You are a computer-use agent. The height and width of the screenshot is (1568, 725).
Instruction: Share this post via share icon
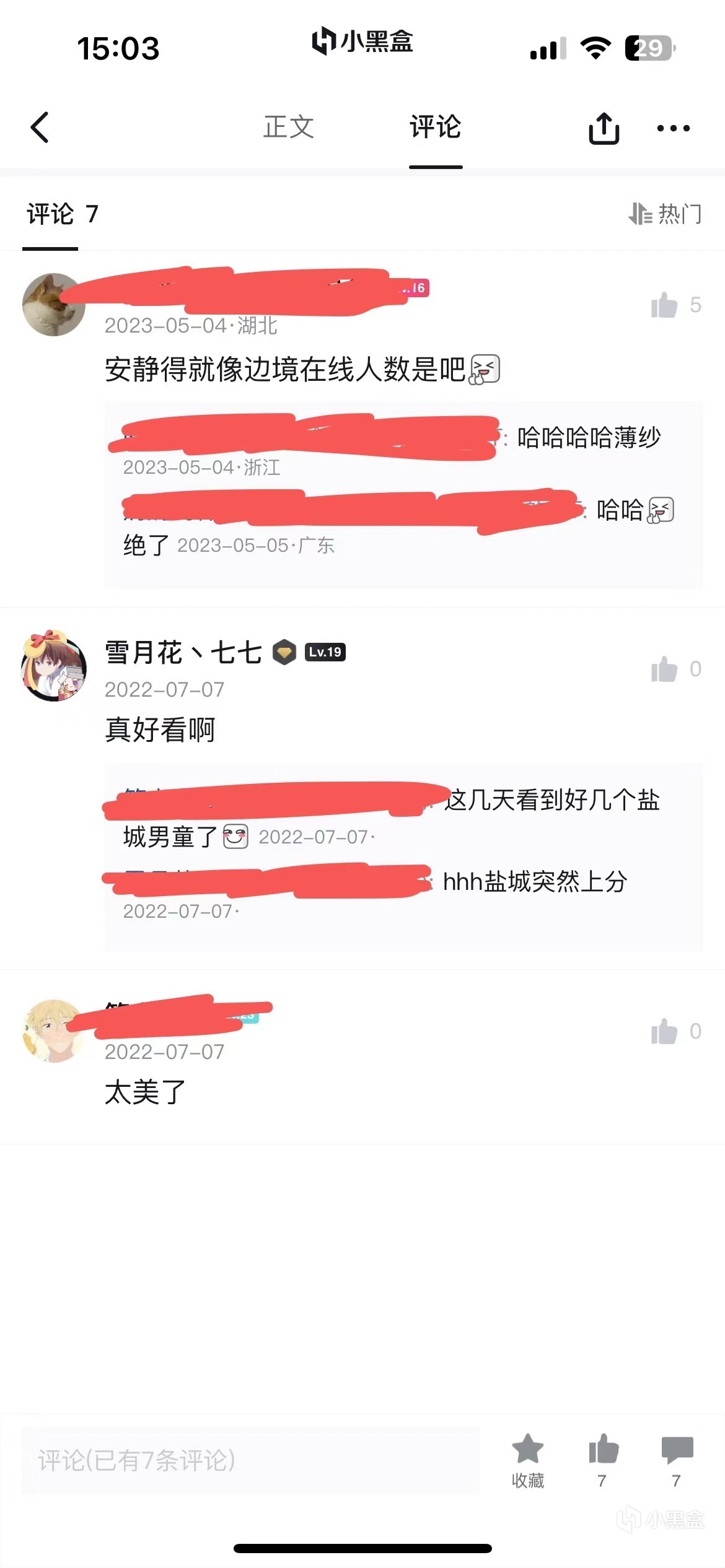[x=604, y=128]
